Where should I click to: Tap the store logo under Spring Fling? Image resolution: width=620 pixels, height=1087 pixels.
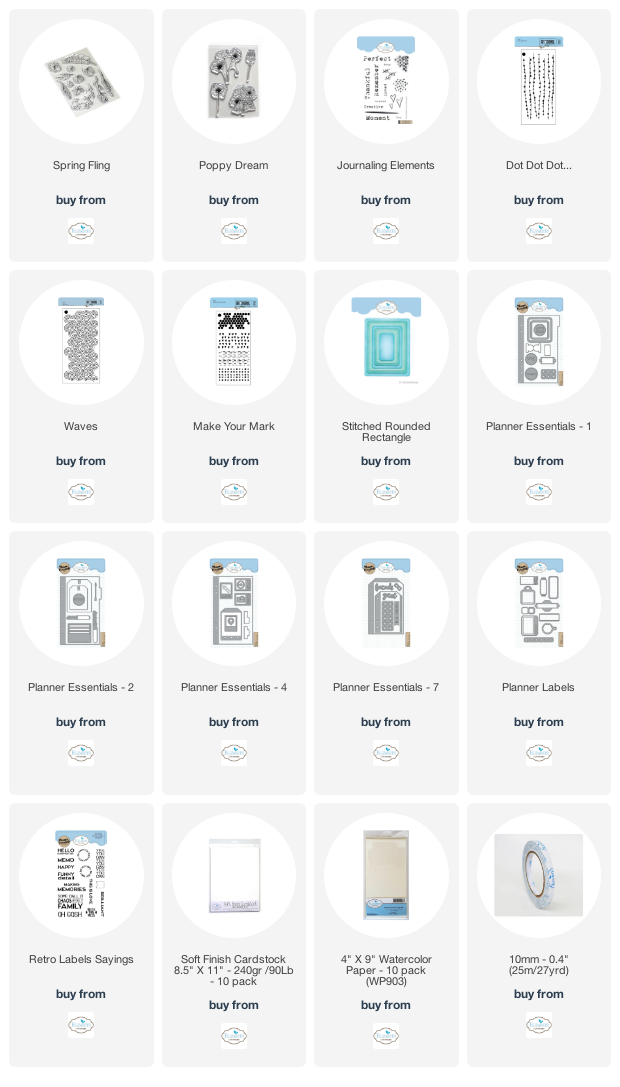[x=81, y=231]
